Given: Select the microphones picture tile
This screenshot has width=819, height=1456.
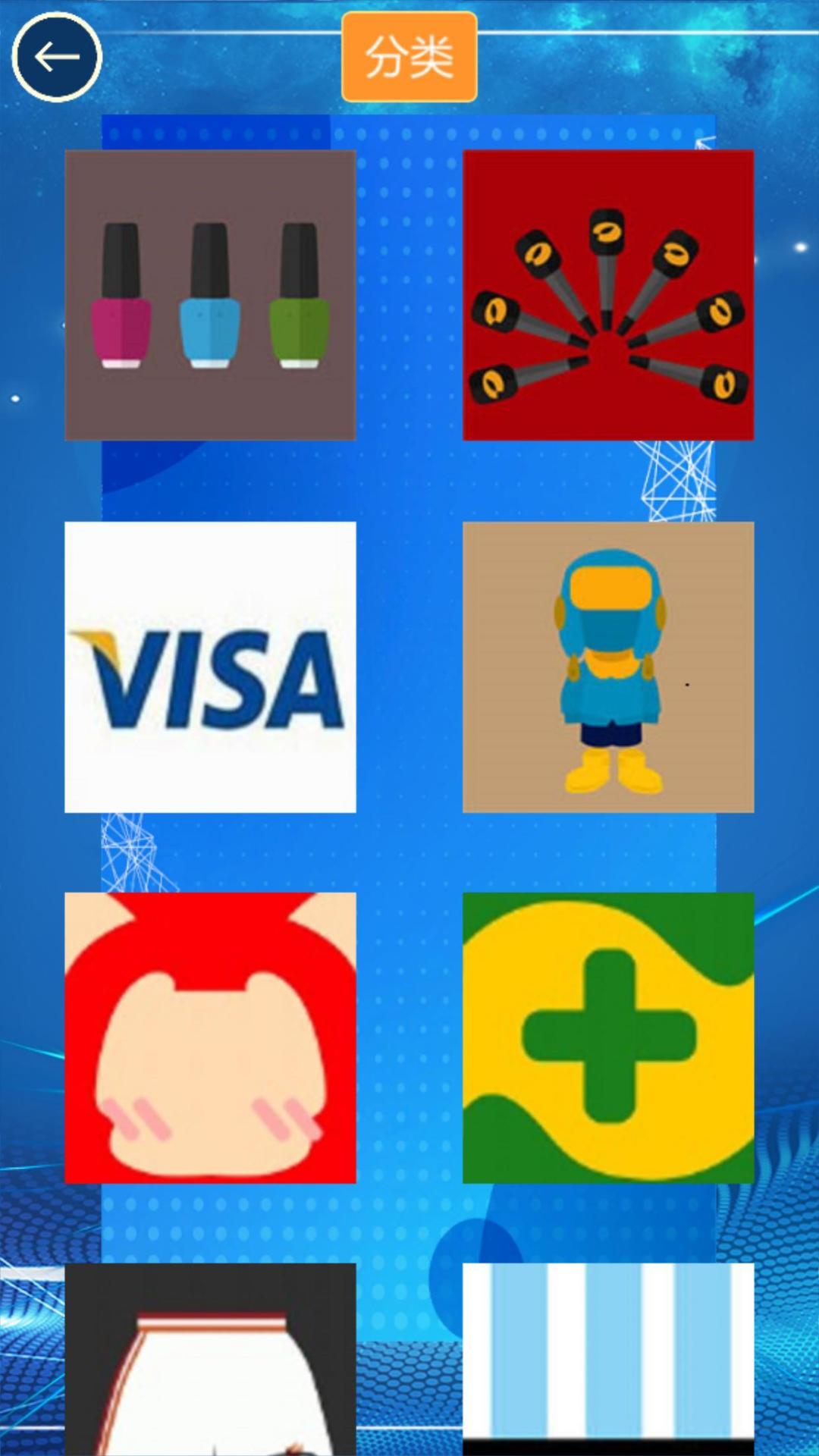Looking at the screenshot, I should 608,295.
